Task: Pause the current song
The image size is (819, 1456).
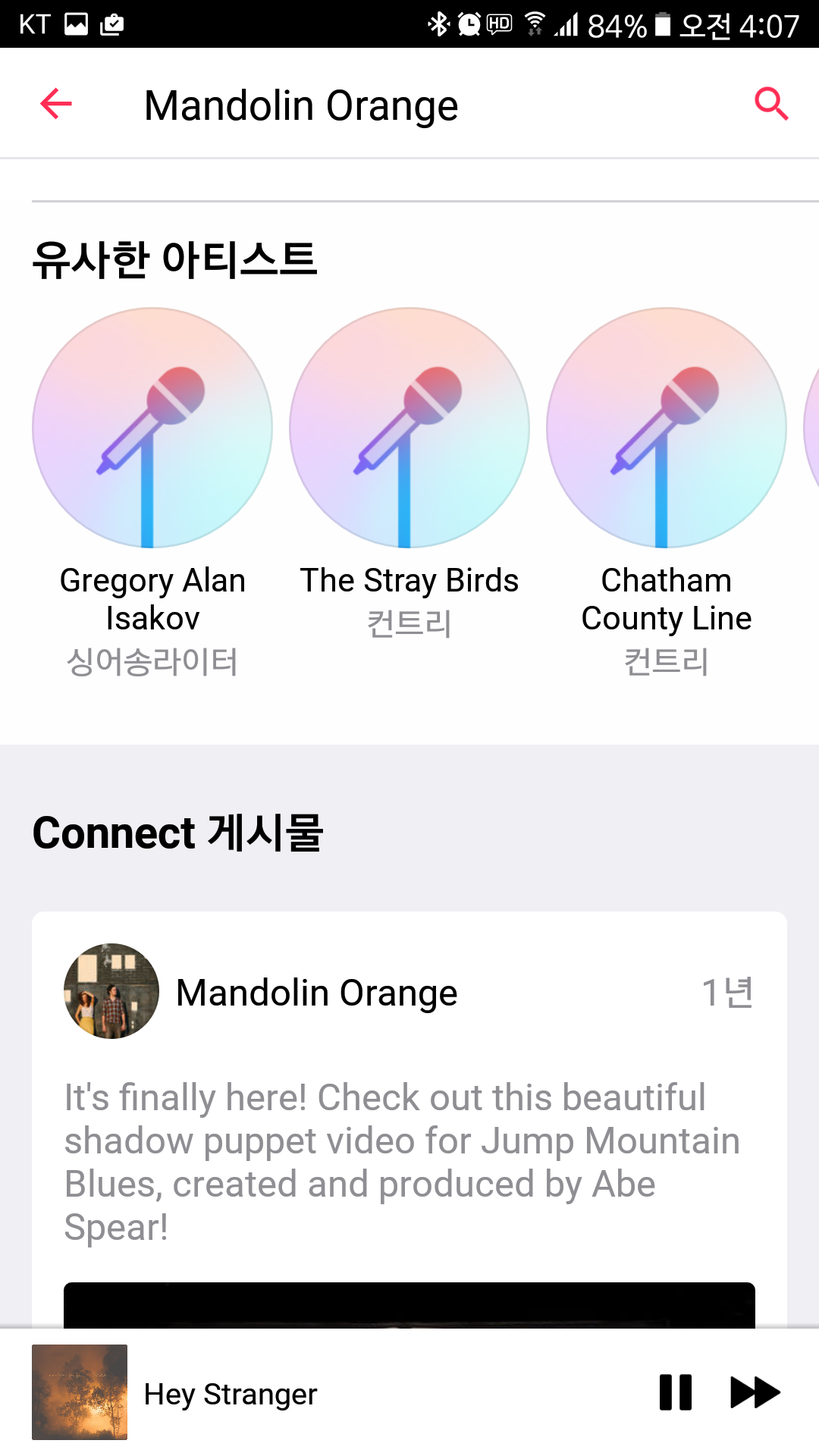Action: [x=675, y=1392]
